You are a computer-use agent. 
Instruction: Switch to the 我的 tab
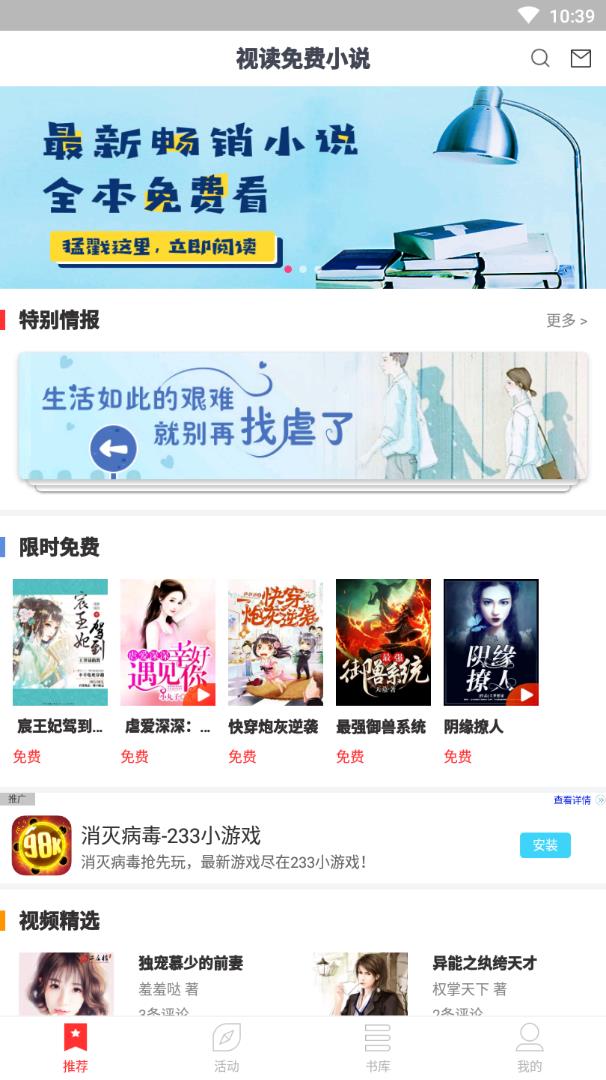[x=530, y=1047]
